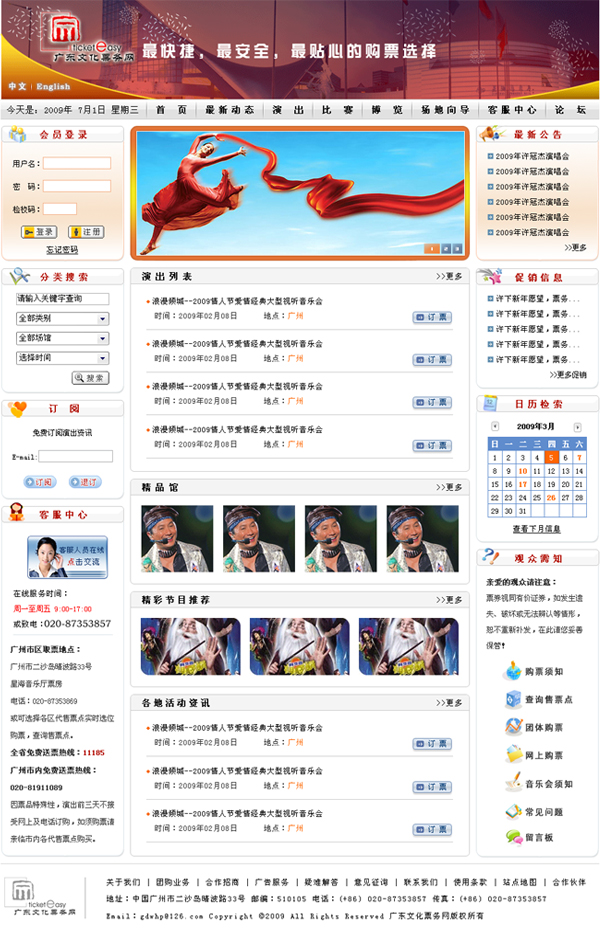Open 关于我们 in the footer
Viewport: 600px width, 931px height.
123,882
